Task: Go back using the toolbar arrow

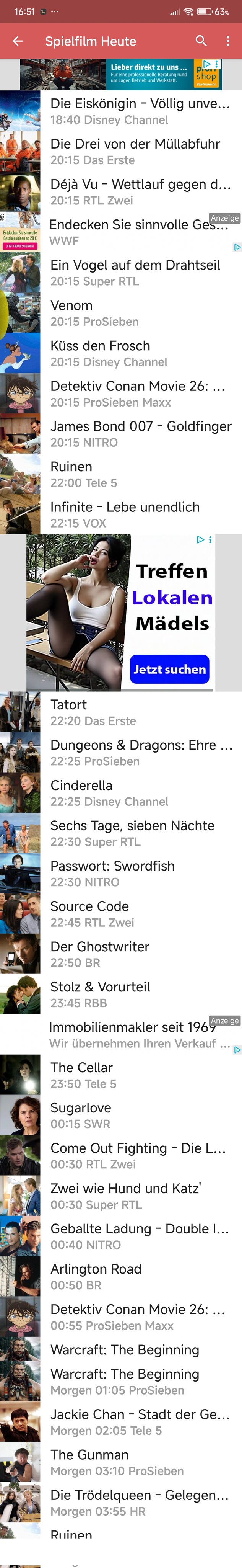Action: [x=18, y=41]
